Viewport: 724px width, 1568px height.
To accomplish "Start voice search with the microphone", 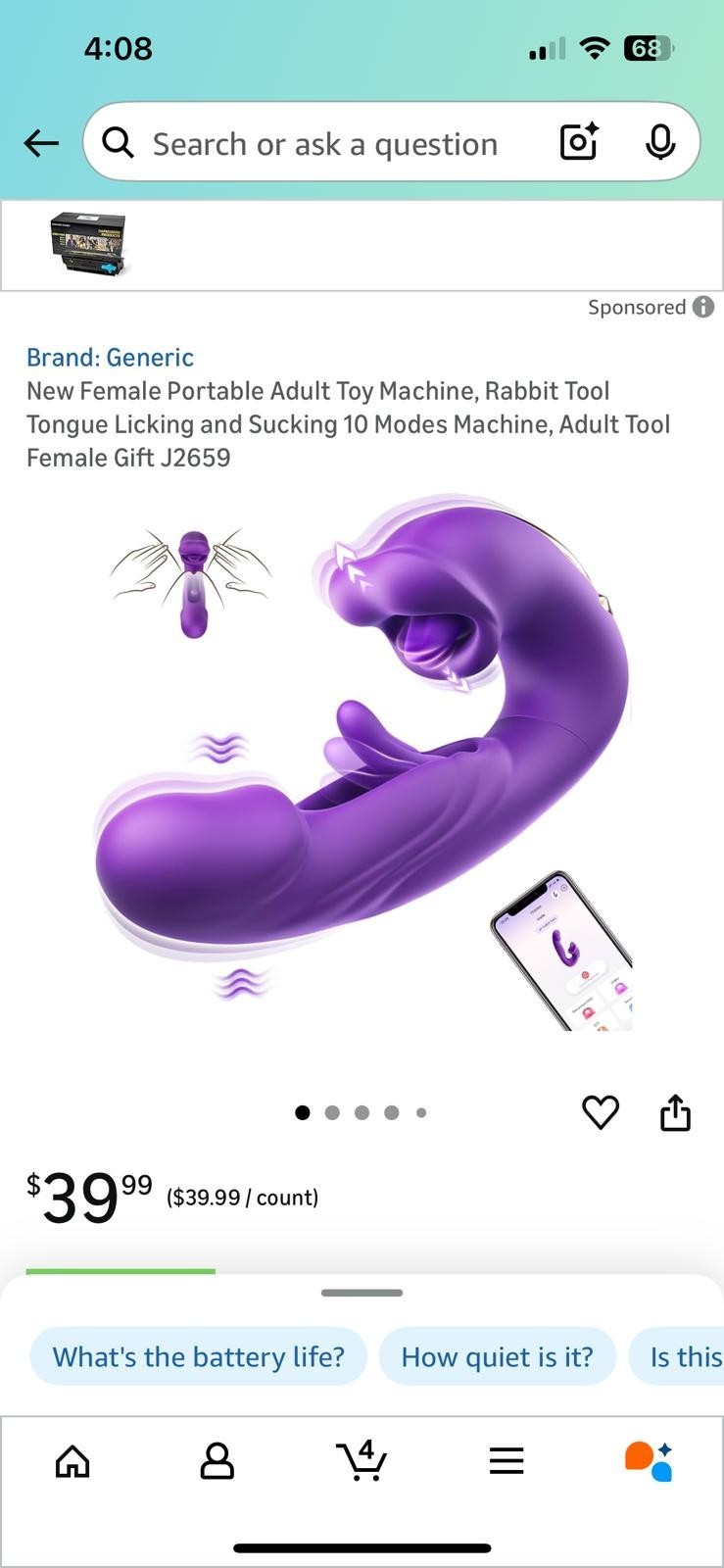I will [660, 143].
